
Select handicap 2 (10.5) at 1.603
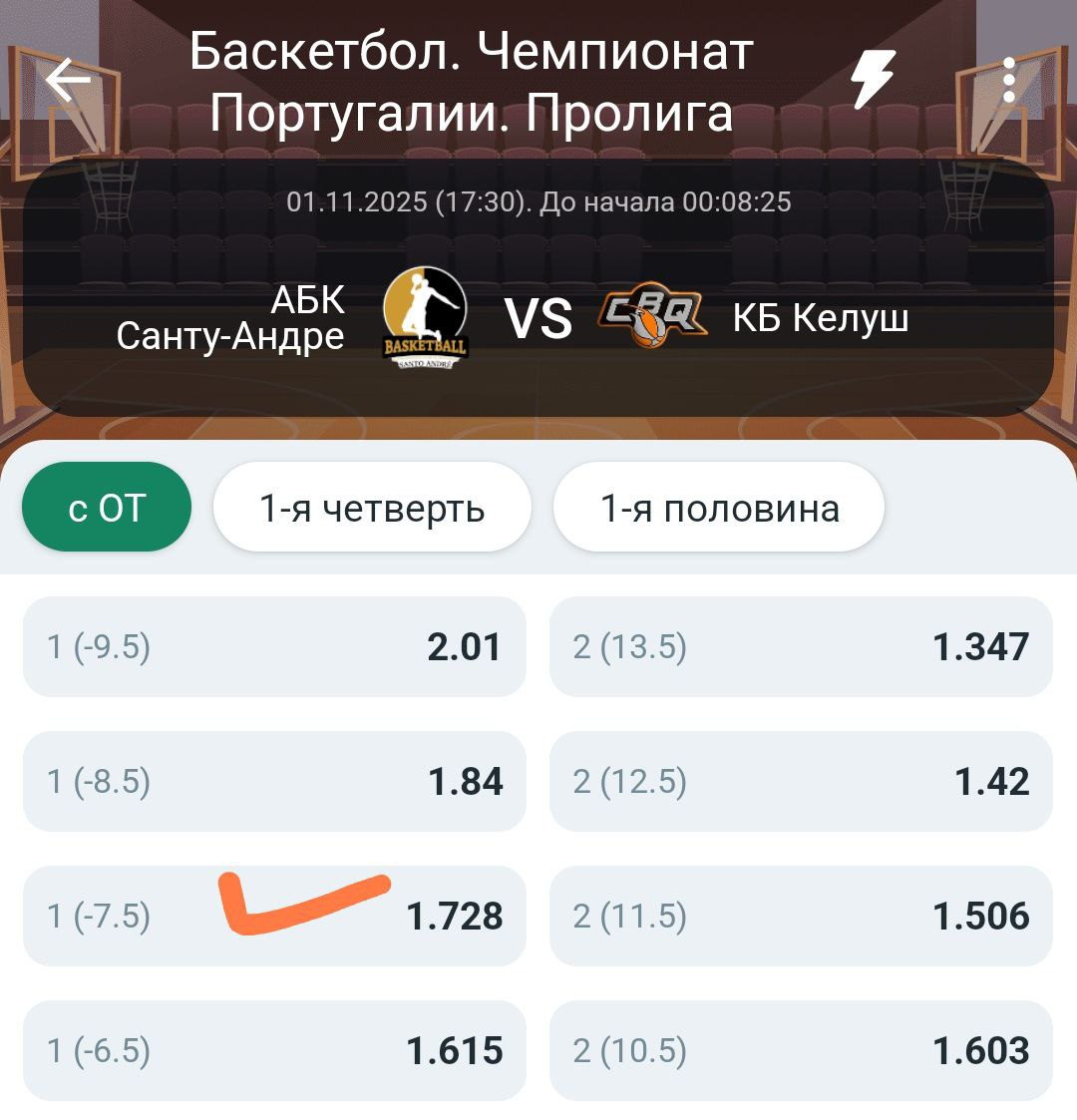click(x=801, y=1050)
